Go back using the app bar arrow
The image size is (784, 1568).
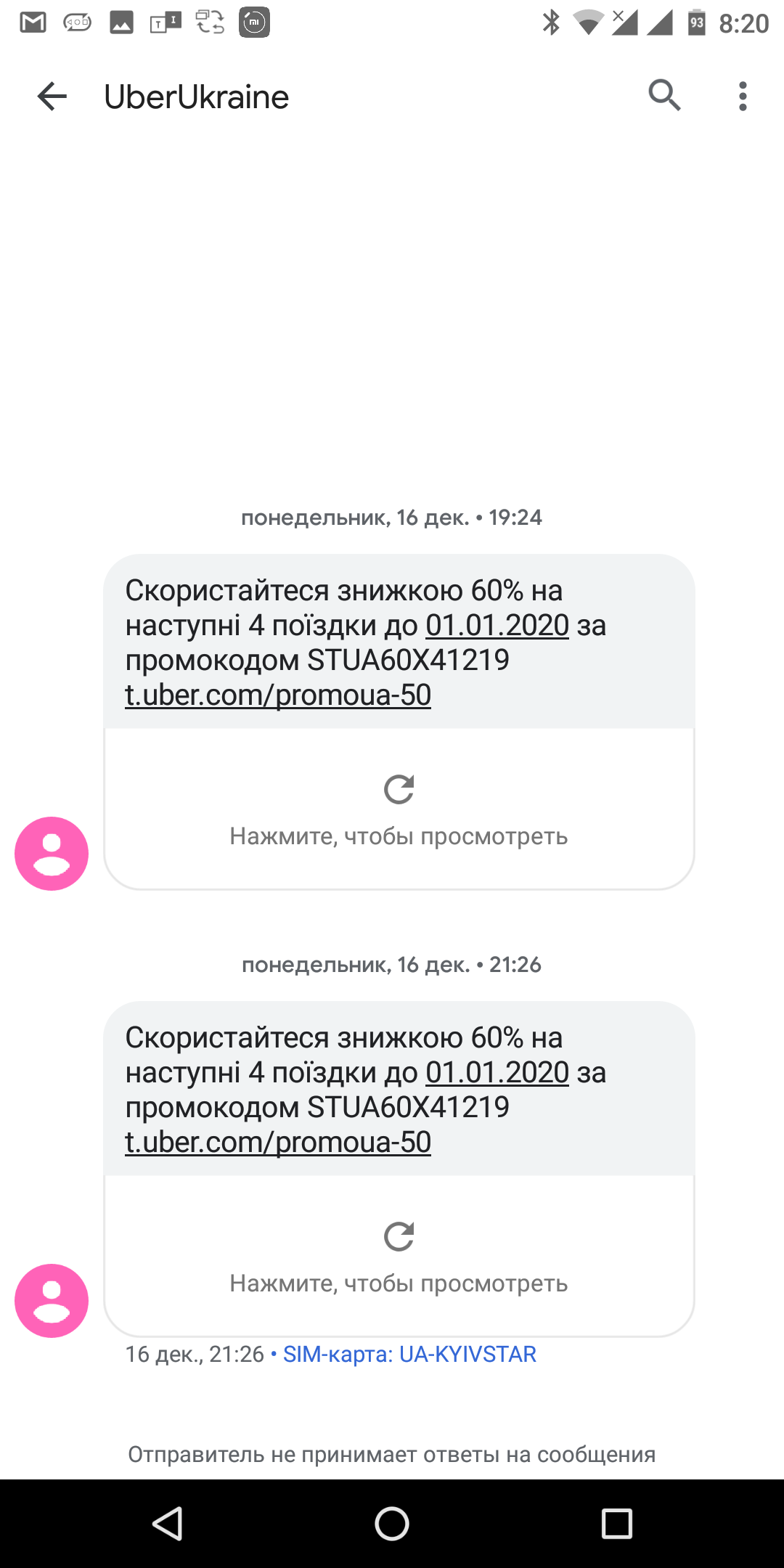[x=52, y=97]
